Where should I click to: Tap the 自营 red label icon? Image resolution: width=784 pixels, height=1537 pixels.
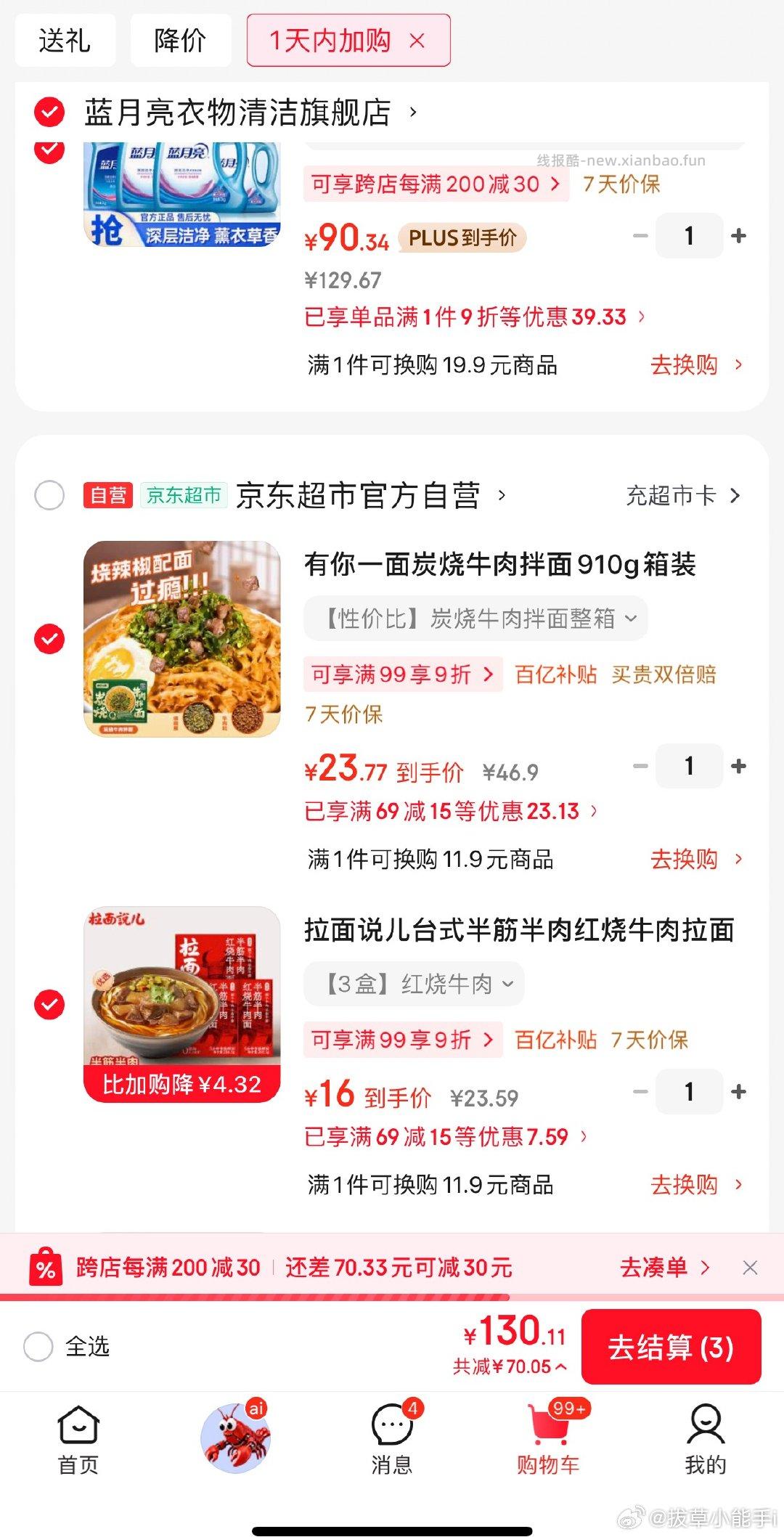[x=109, y=495]
